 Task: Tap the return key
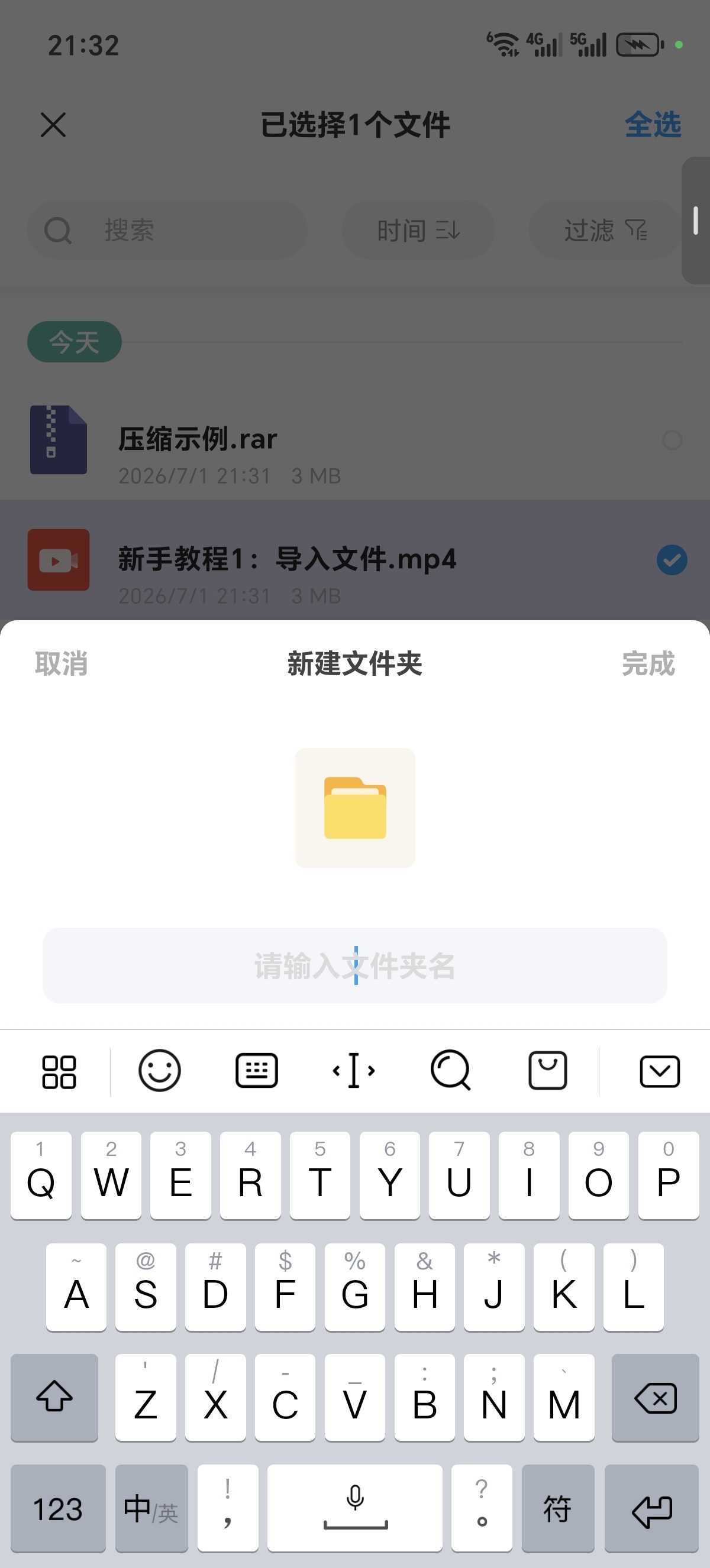[x=651, y=1508]
